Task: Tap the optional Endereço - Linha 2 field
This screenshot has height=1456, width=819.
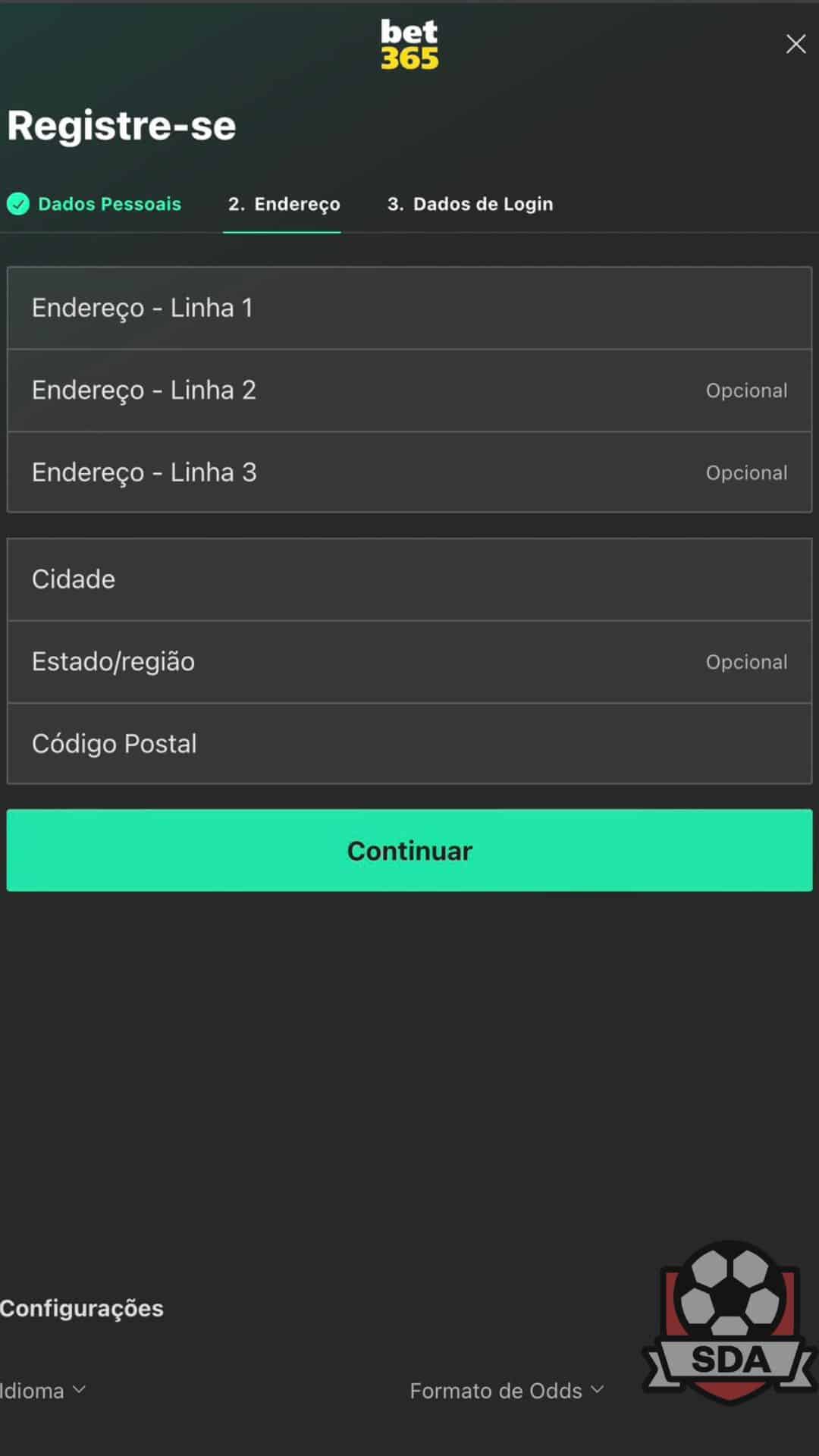Action: pos(409,391)
